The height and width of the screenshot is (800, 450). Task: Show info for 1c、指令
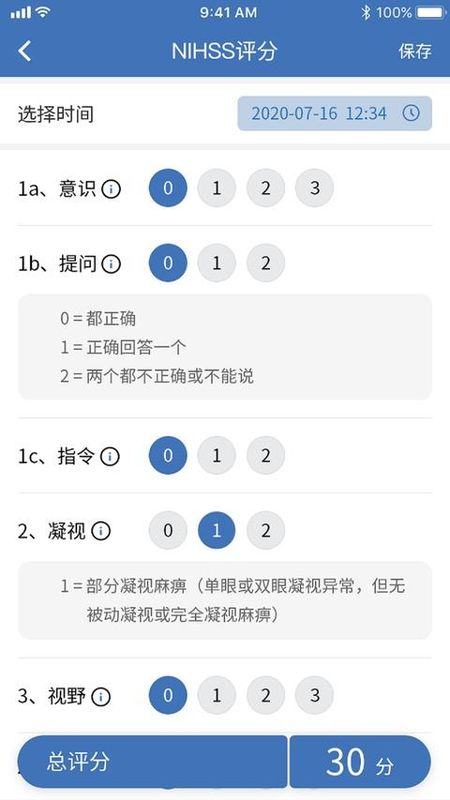pos(109,456)
